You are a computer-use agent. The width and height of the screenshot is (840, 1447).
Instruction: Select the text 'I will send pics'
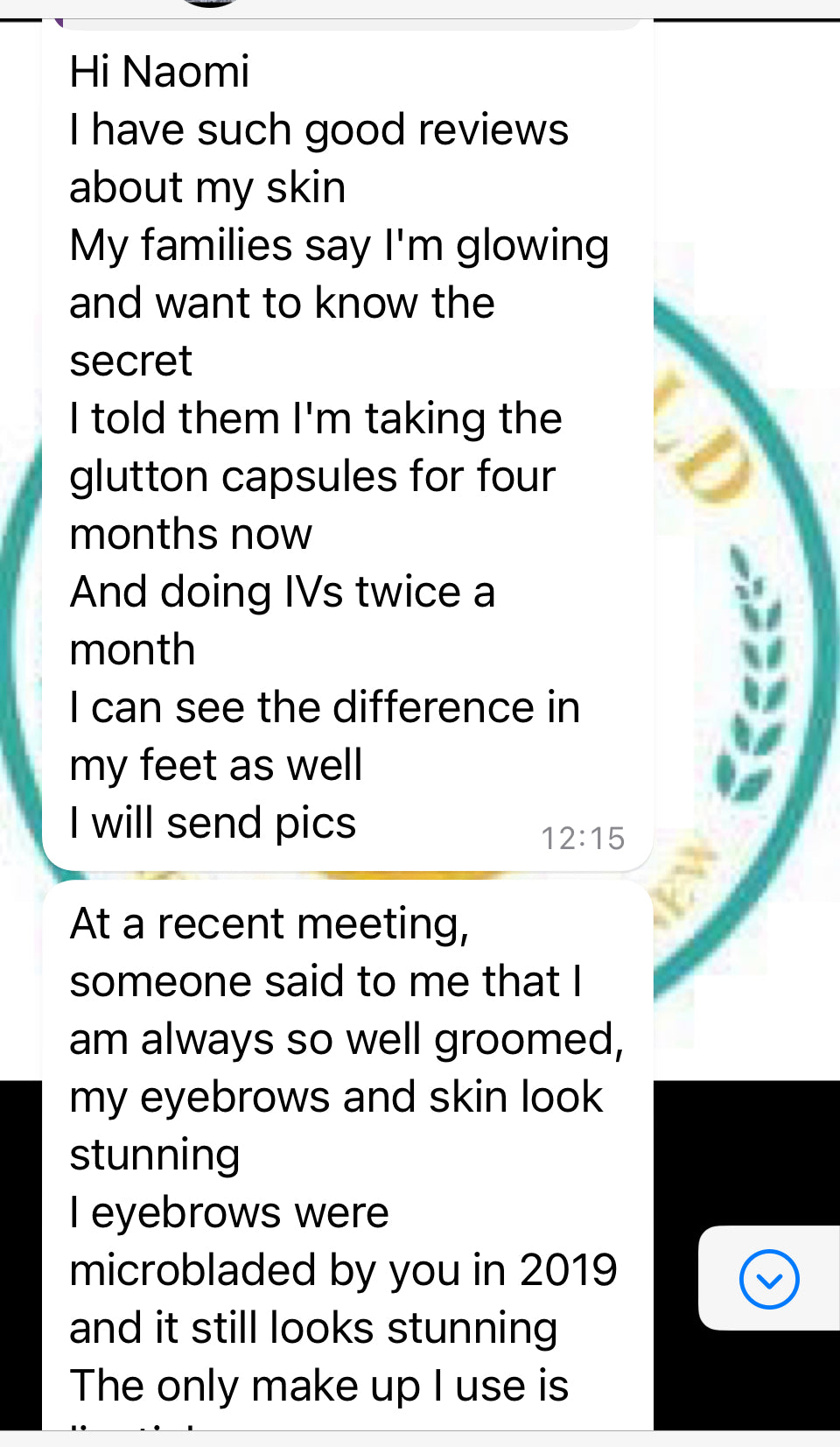point(212,823)
